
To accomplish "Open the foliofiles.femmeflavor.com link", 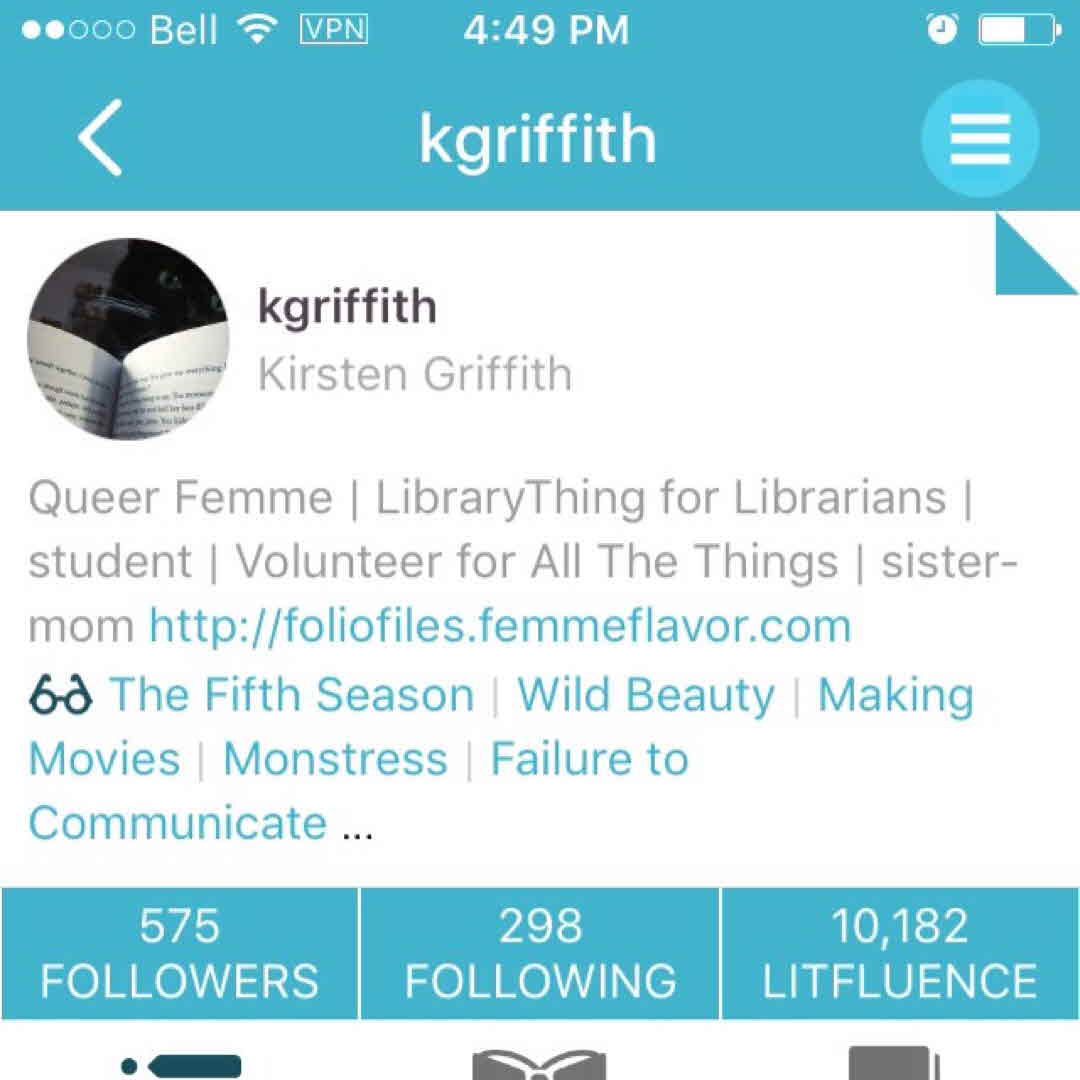I will 499,627.
